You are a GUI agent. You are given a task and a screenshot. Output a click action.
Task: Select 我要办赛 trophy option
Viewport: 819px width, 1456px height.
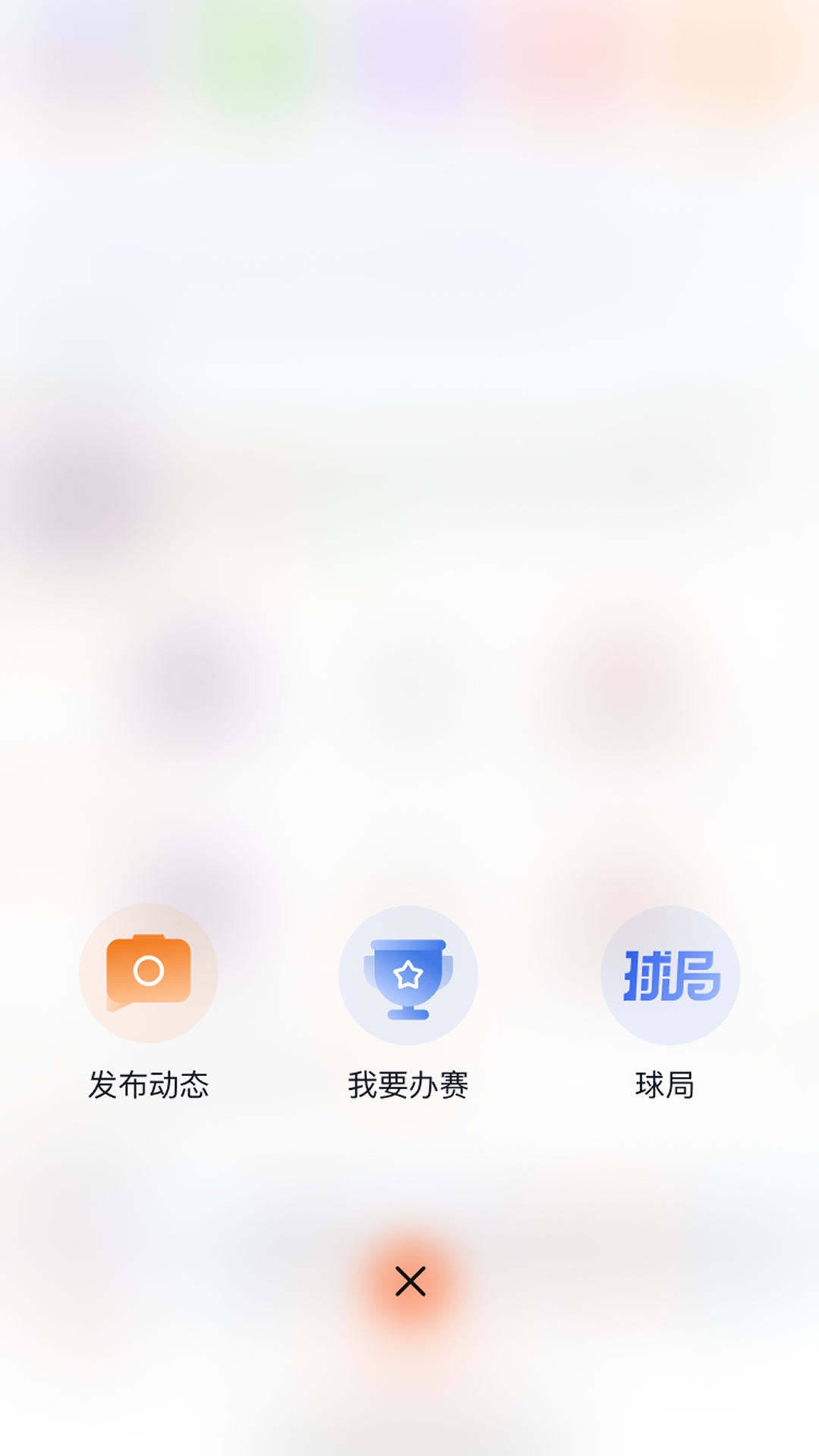408,975
